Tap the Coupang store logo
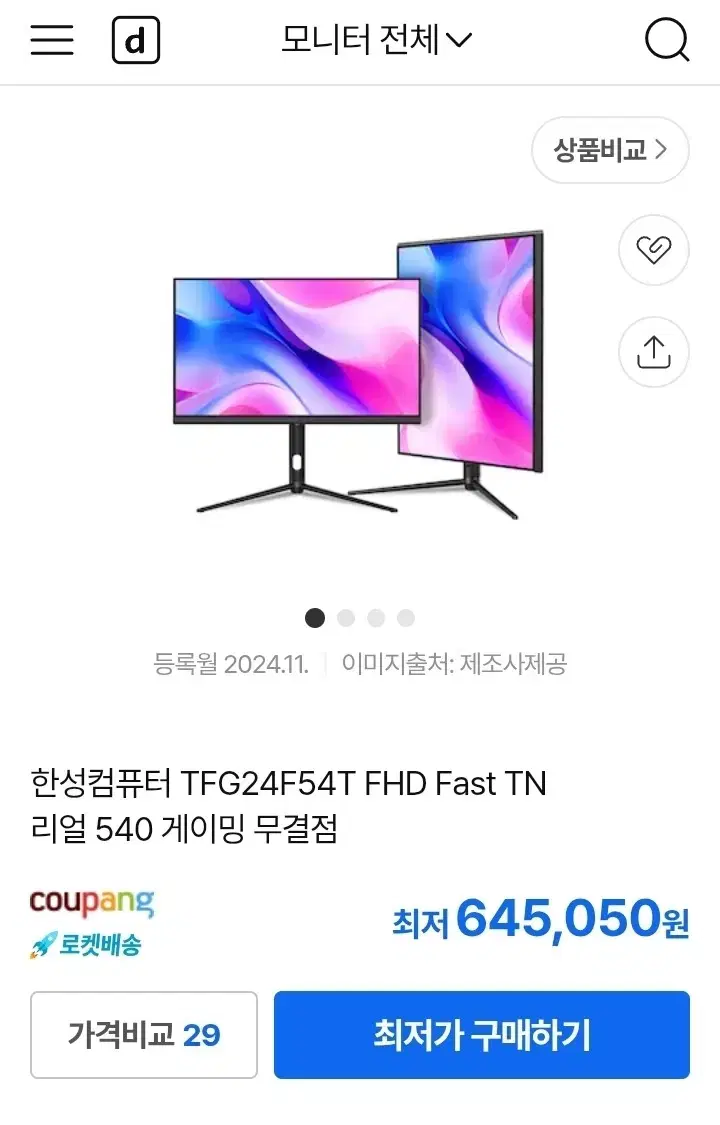720x1125 pixels. click(x=91, y=903)
